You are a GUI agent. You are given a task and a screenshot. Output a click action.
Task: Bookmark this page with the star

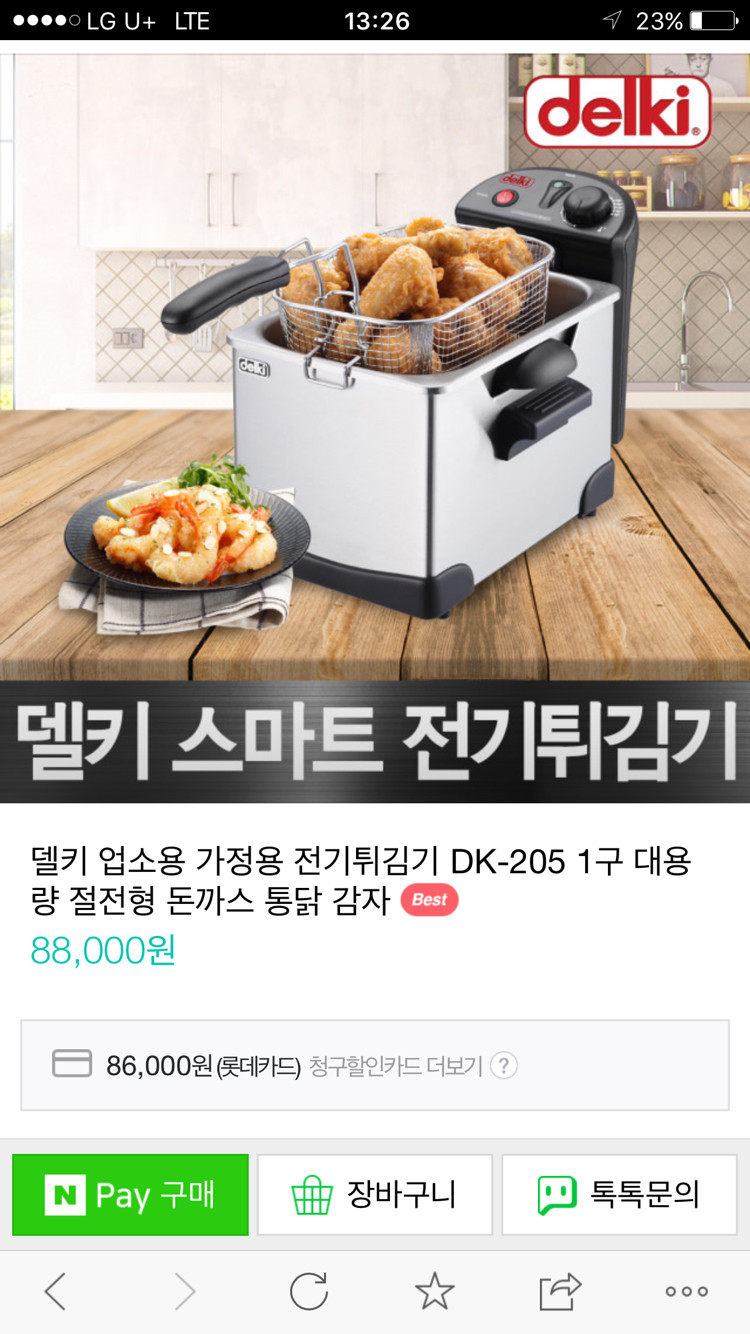pos(434,1292)
